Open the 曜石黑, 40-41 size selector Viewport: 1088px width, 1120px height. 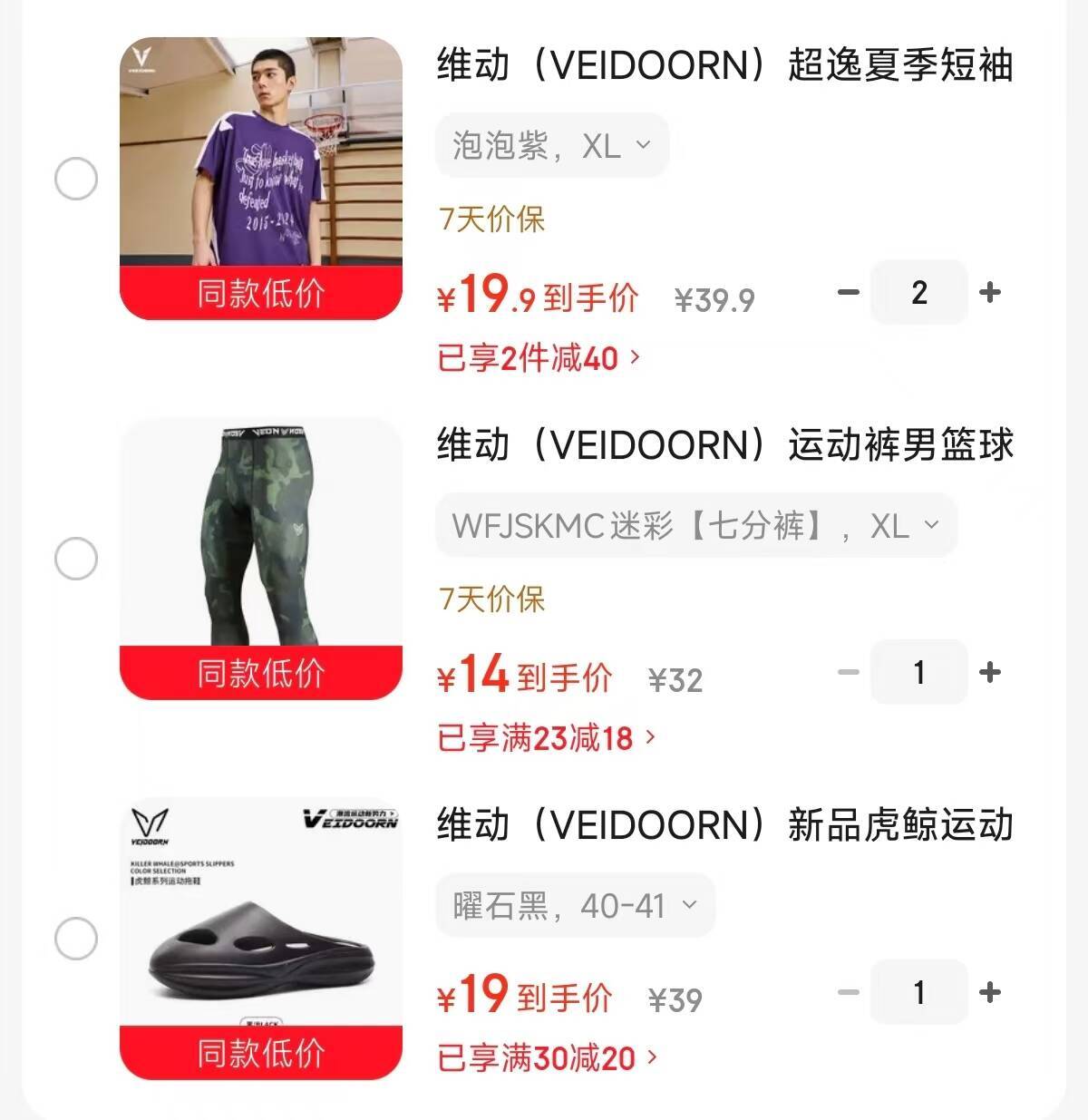(x=575, y=905)
